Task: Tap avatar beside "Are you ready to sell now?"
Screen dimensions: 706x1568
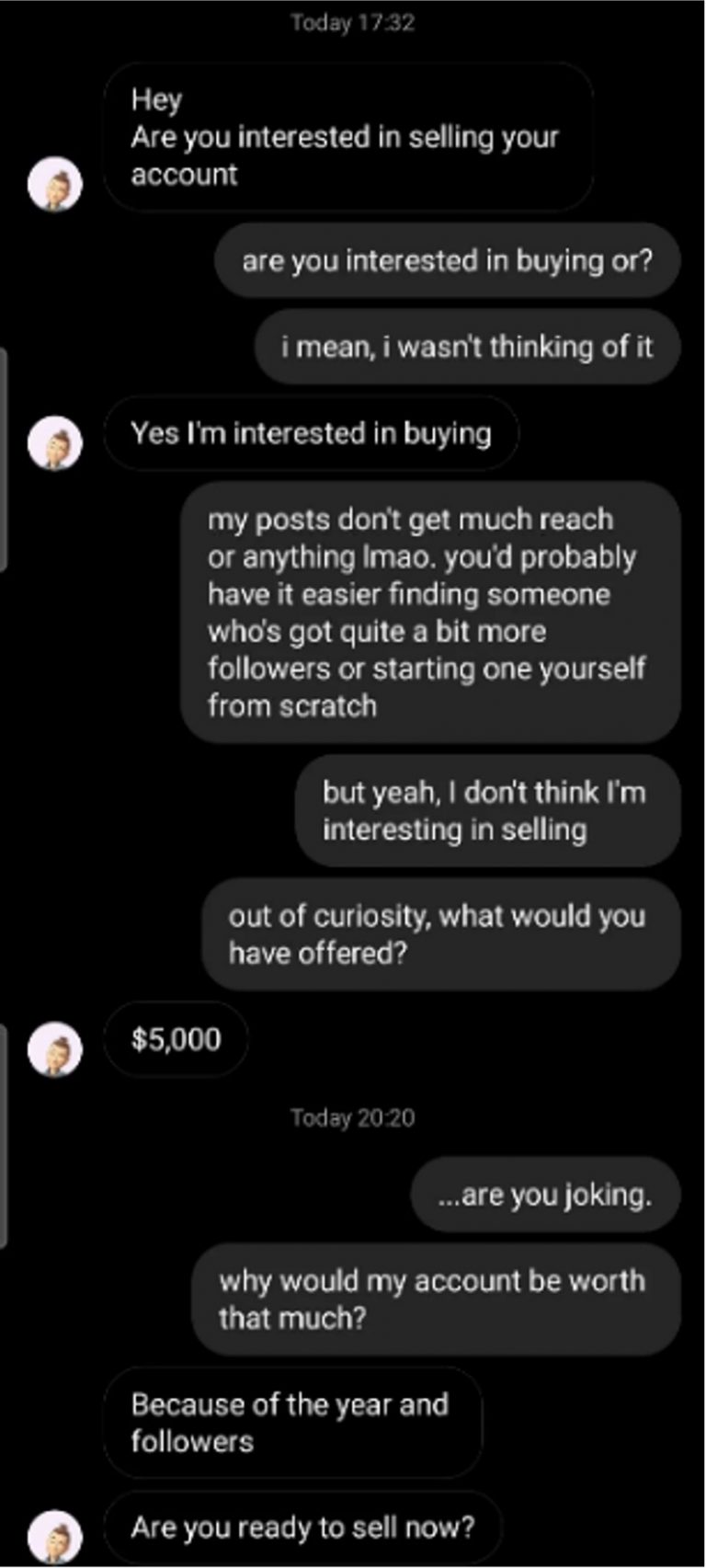Action: click(x=55, y=1537)
